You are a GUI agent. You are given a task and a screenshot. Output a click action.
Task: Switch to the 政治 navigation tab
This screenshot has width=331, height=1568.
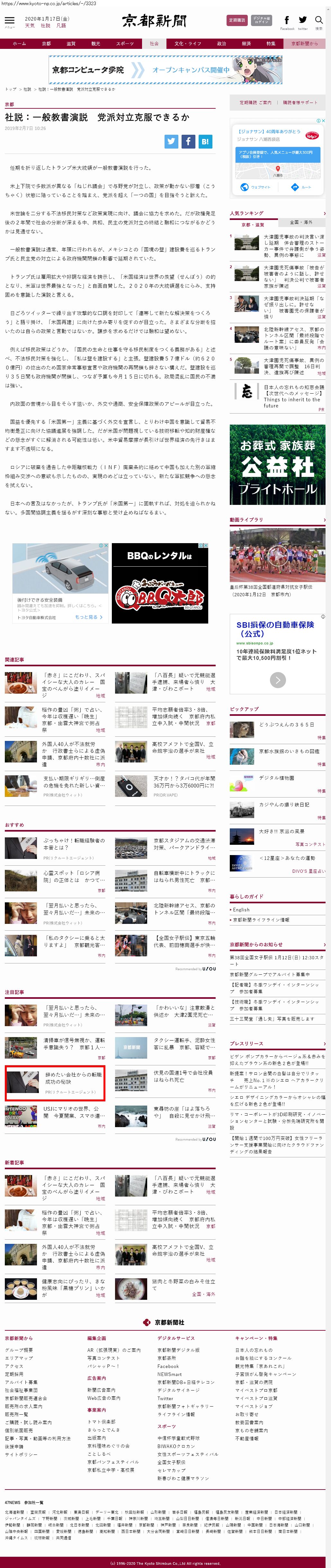[x=221, y=44]
